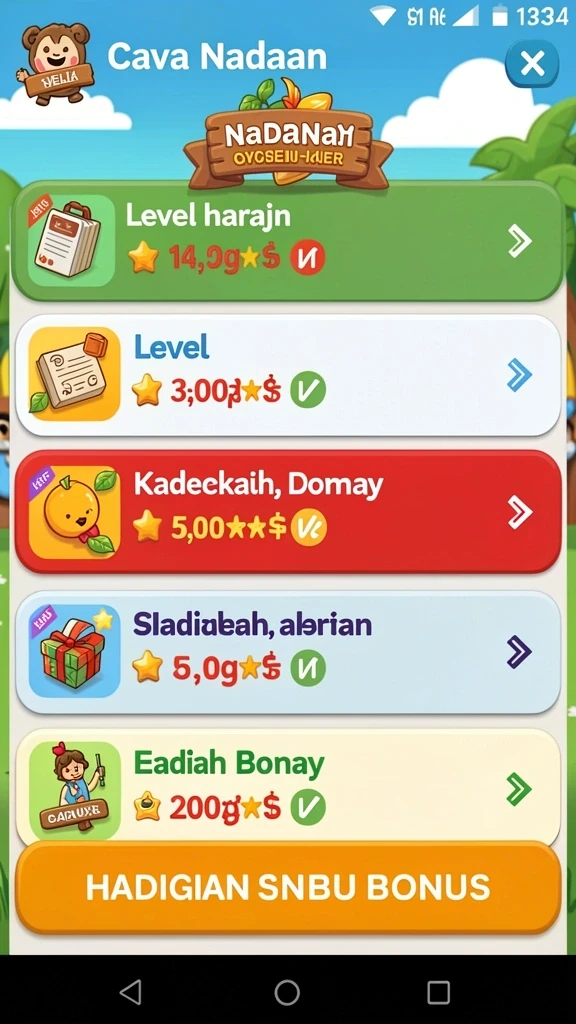The width and height of the screenshot is (576, 1024).
Task: Tap the HADIGIAN SNBU BONUS button
Action: pos(287,887)
